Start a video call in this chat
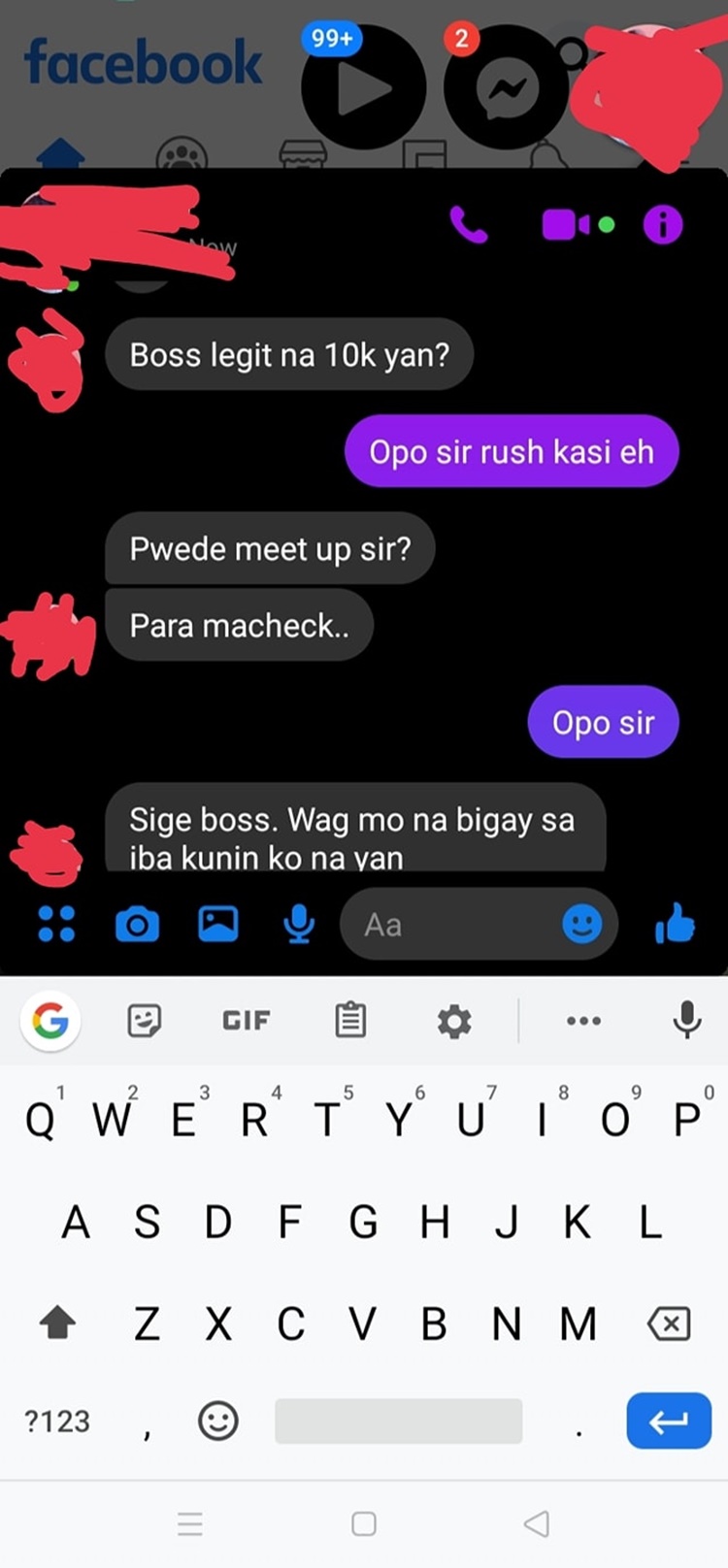This screenshot has width=728, height=1568. [x=566, y=225]
